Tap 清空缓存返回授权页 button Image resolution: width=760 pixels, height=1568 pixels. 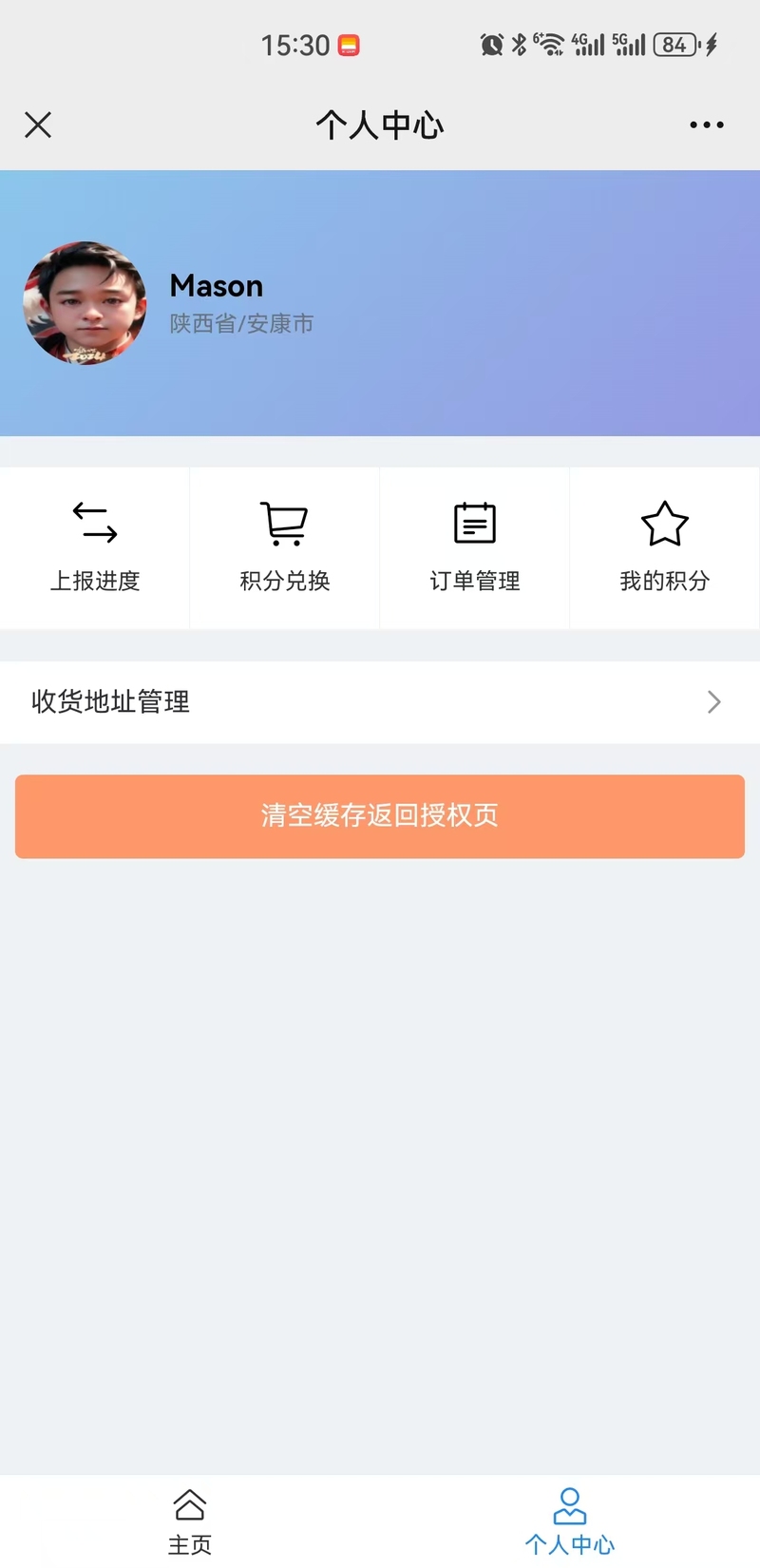tap(380, 816)
